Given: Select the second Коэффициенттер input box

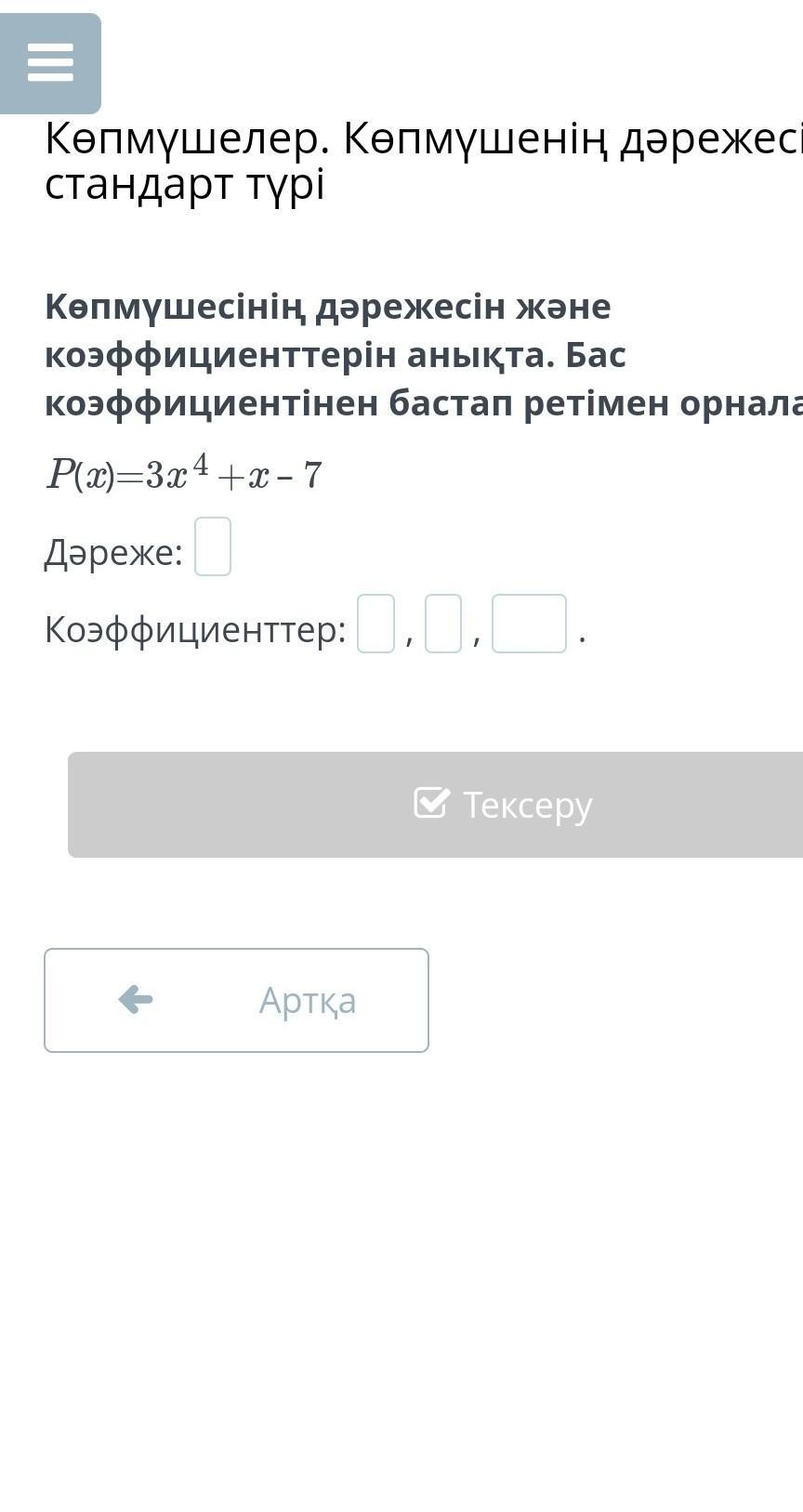Looking at the screenshot, I should [x=443, y=625].
